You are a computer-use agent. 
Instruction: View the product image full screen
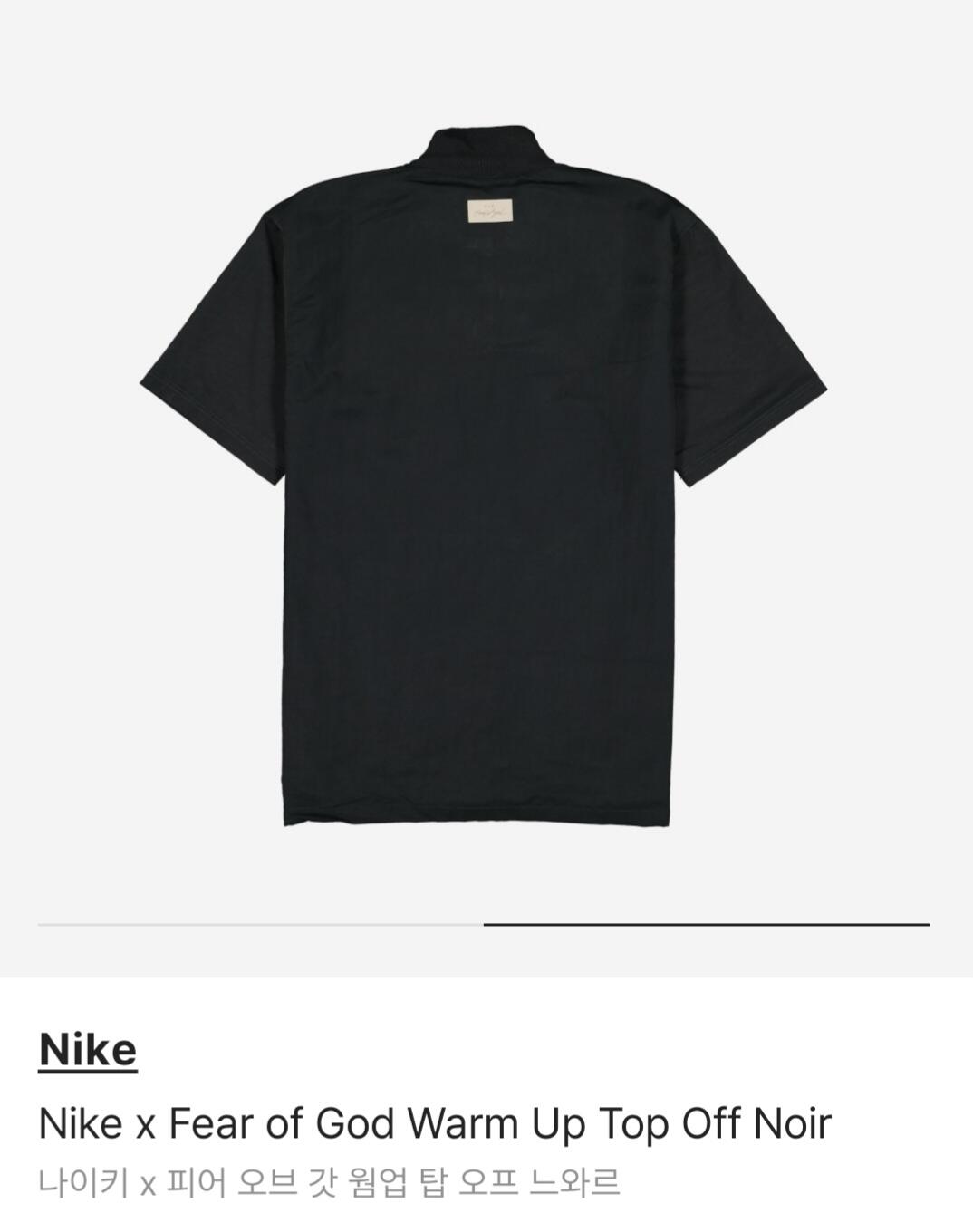(484, 476)
